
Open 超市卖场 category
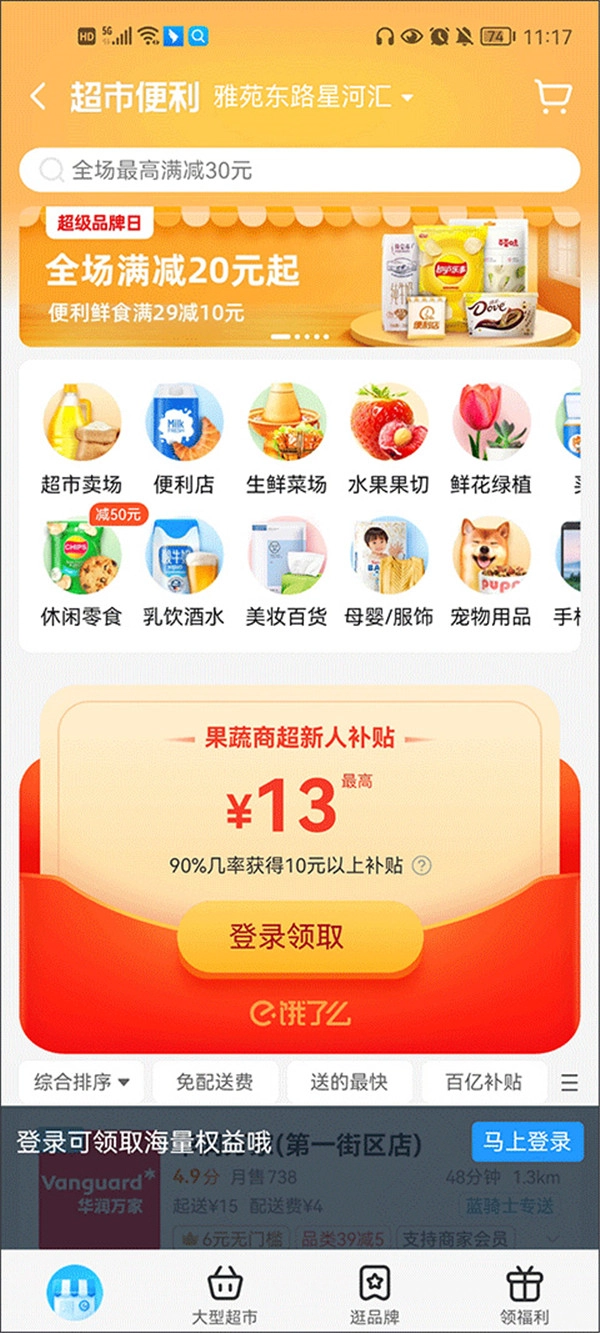click(x=82, y=438)
